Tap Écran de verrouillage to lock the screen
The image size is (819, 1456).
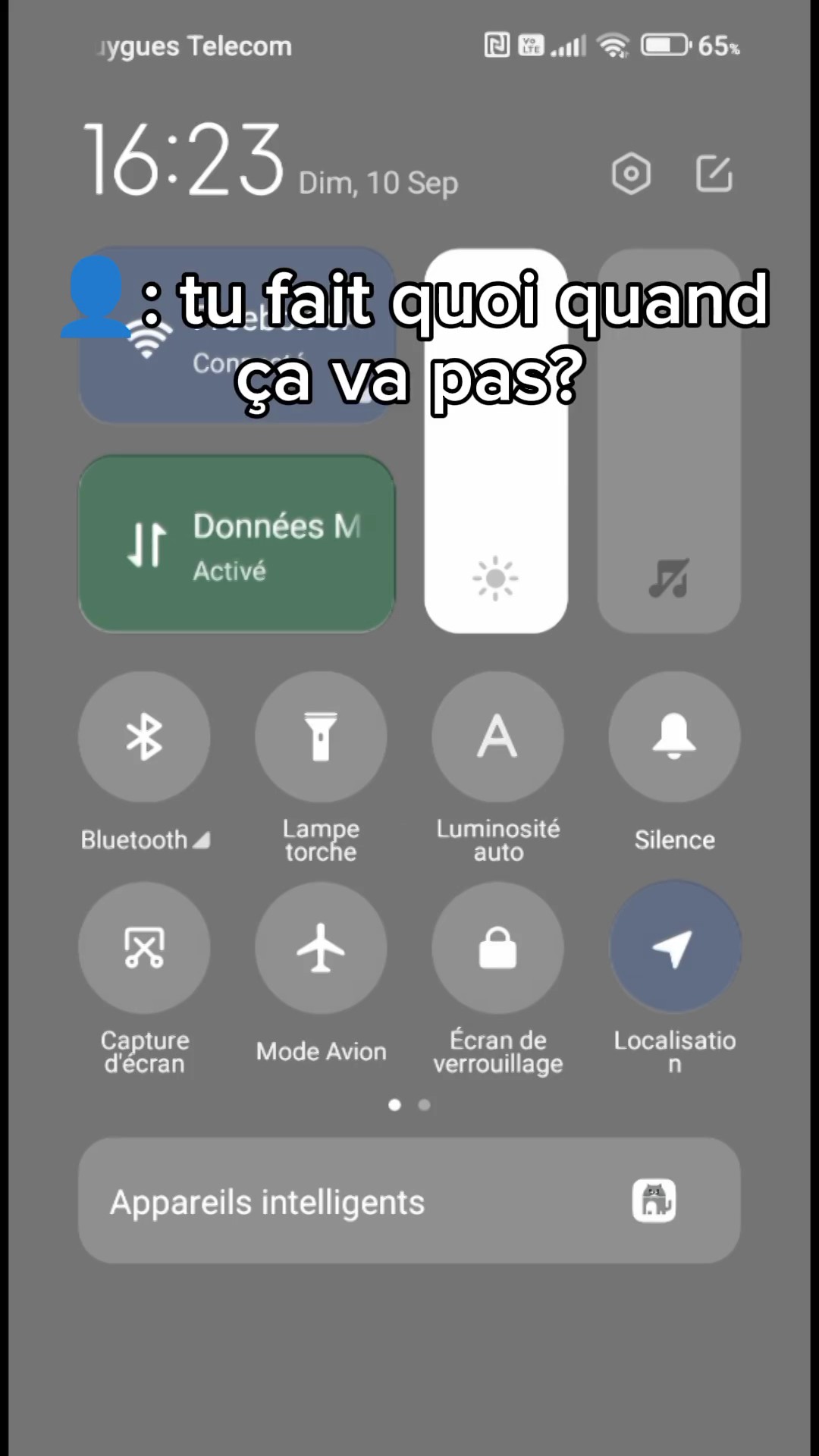pyautogui.click(x=497, y=948)
